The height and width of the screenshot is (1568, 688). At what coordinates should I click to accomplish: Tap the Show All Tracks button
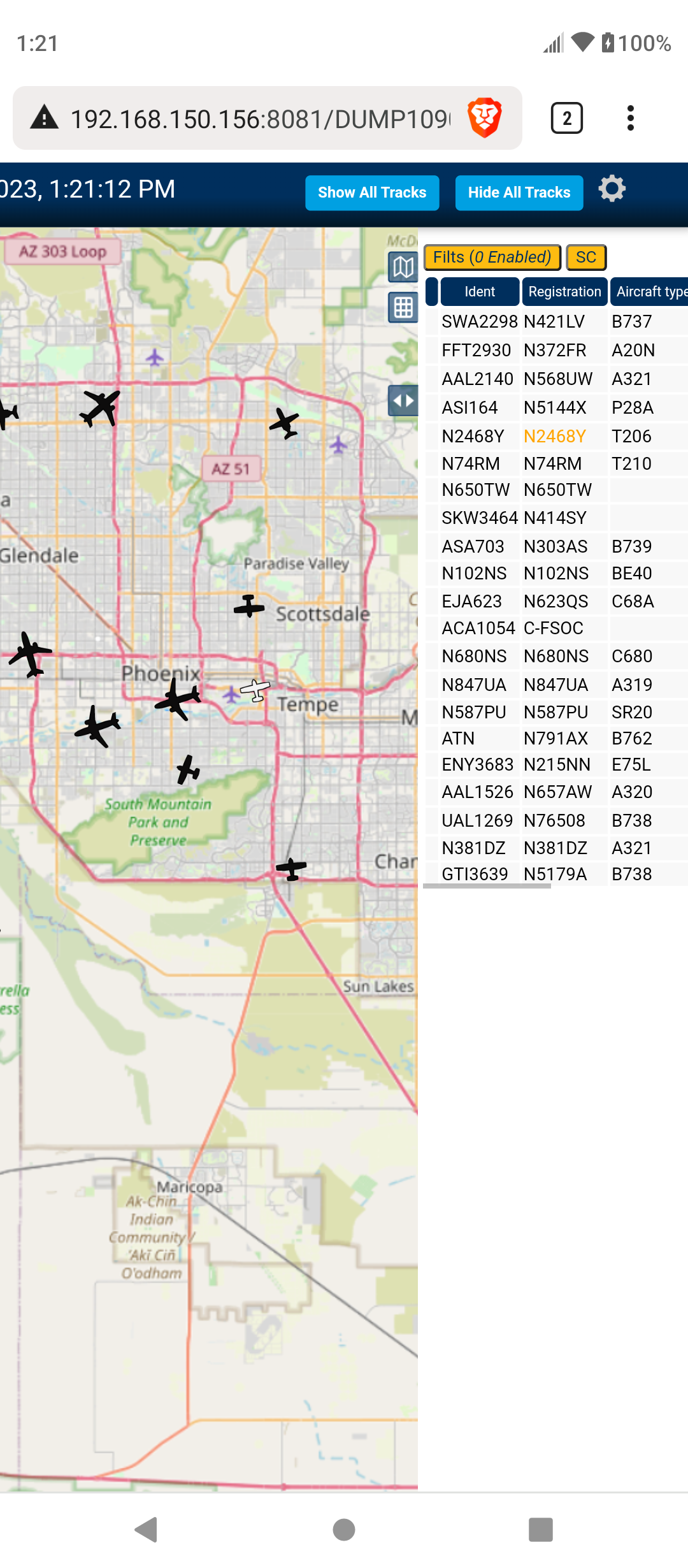click(372, 192)
